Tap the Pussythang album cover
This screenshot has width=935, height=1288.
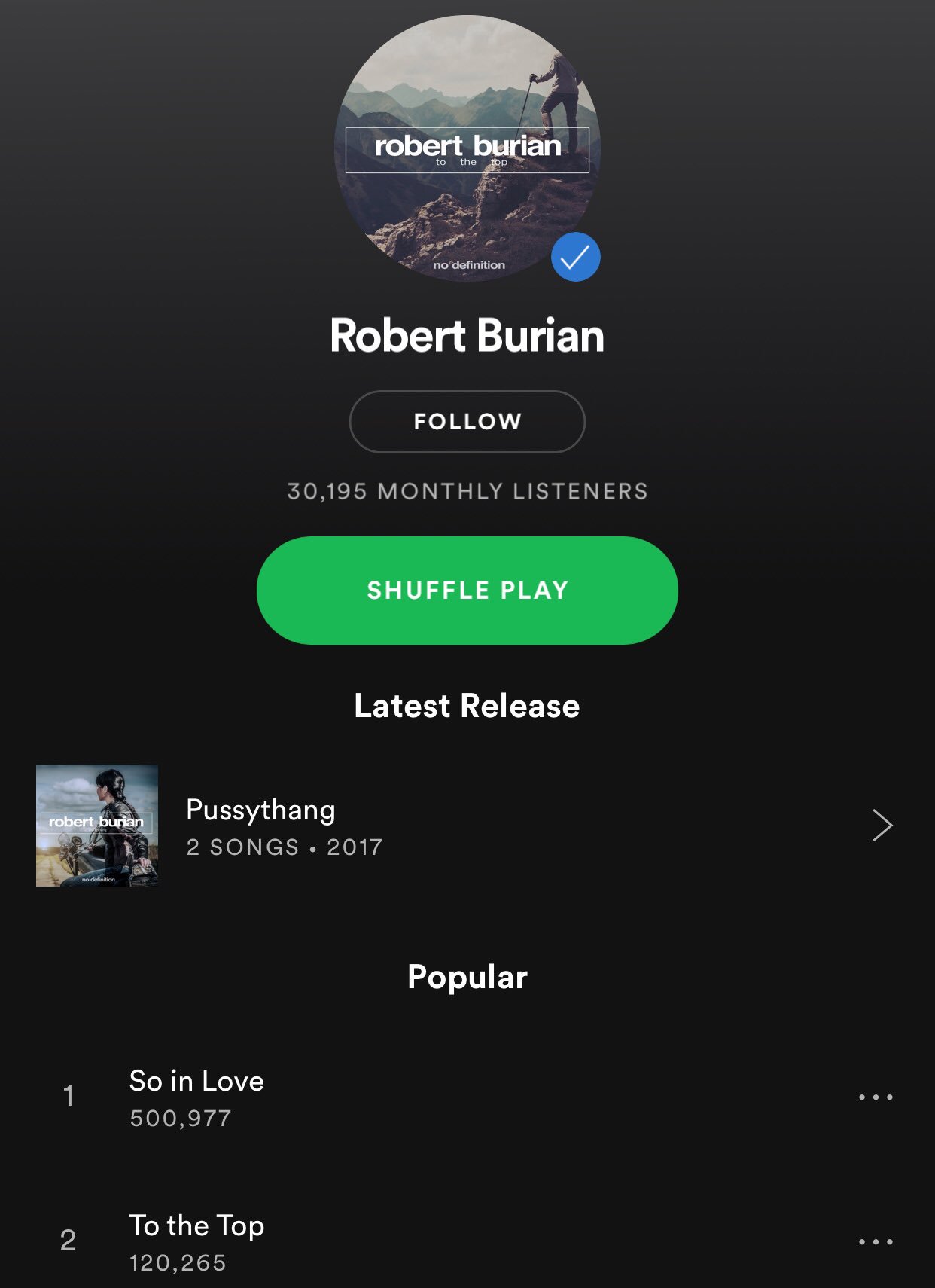[97, 826]
